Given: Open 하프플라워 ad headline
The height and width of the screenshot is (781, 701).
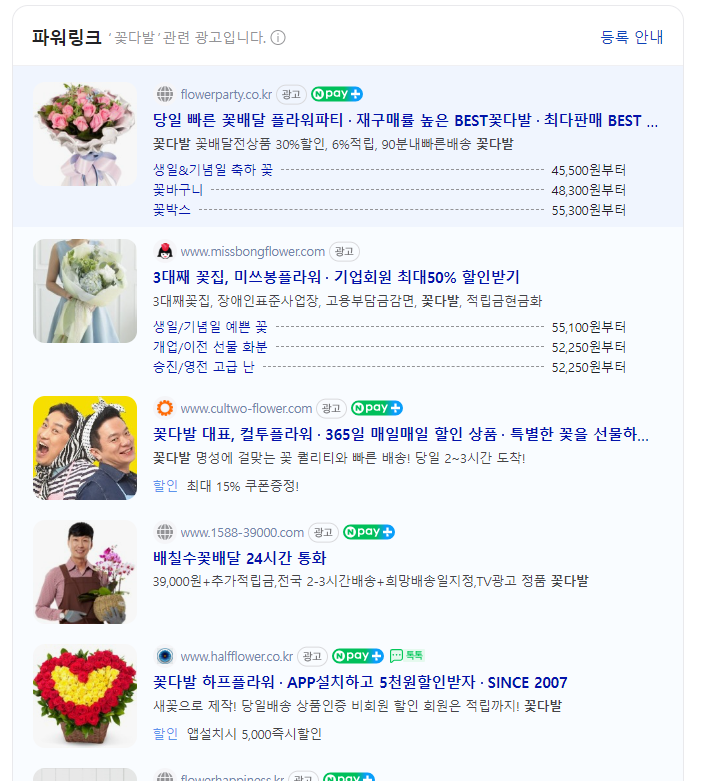Looking at the screenshot, I should [x=360, y=683].
